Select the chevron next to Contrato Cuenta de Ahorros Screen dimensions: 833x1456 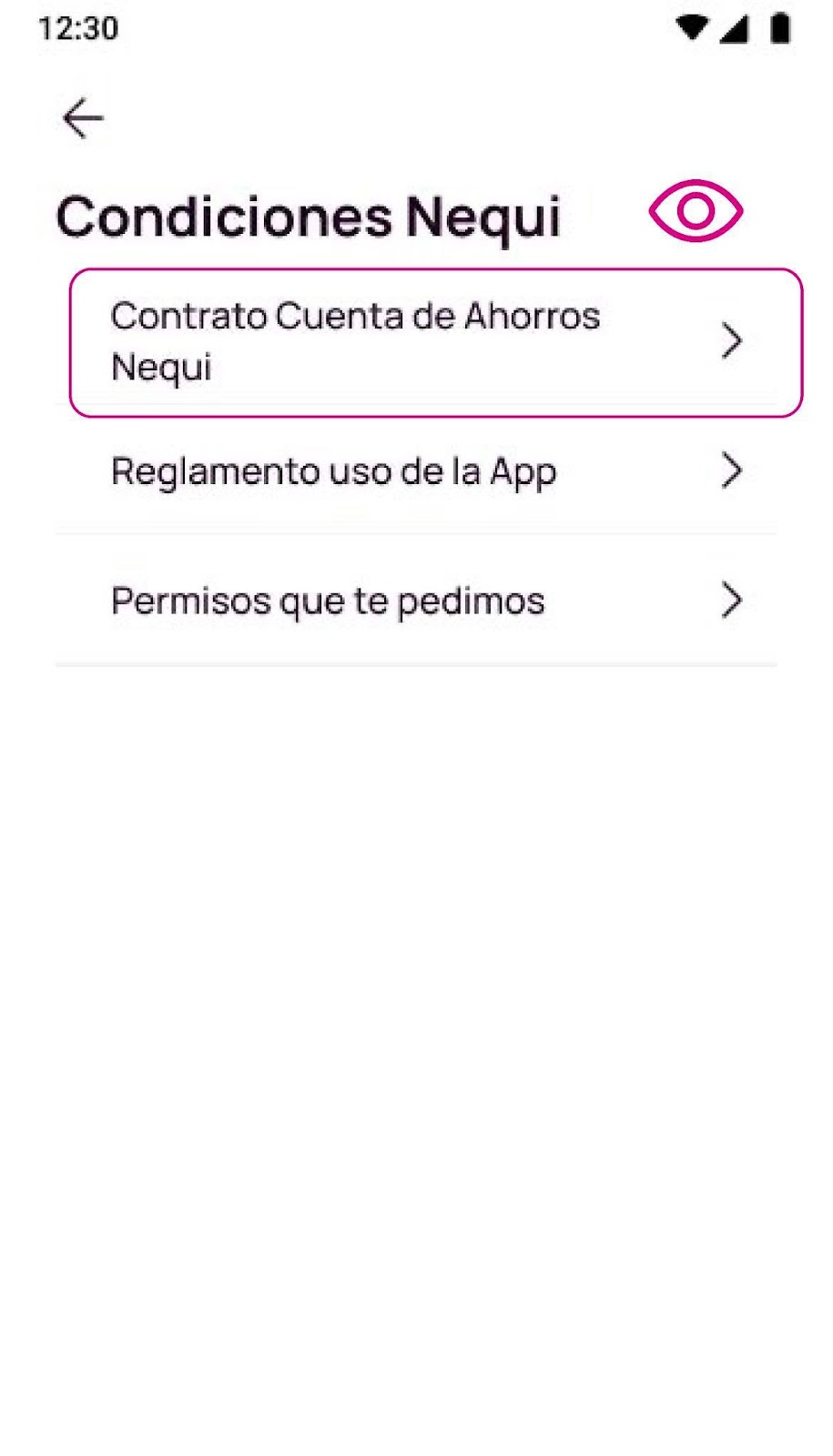coord(733,341)
